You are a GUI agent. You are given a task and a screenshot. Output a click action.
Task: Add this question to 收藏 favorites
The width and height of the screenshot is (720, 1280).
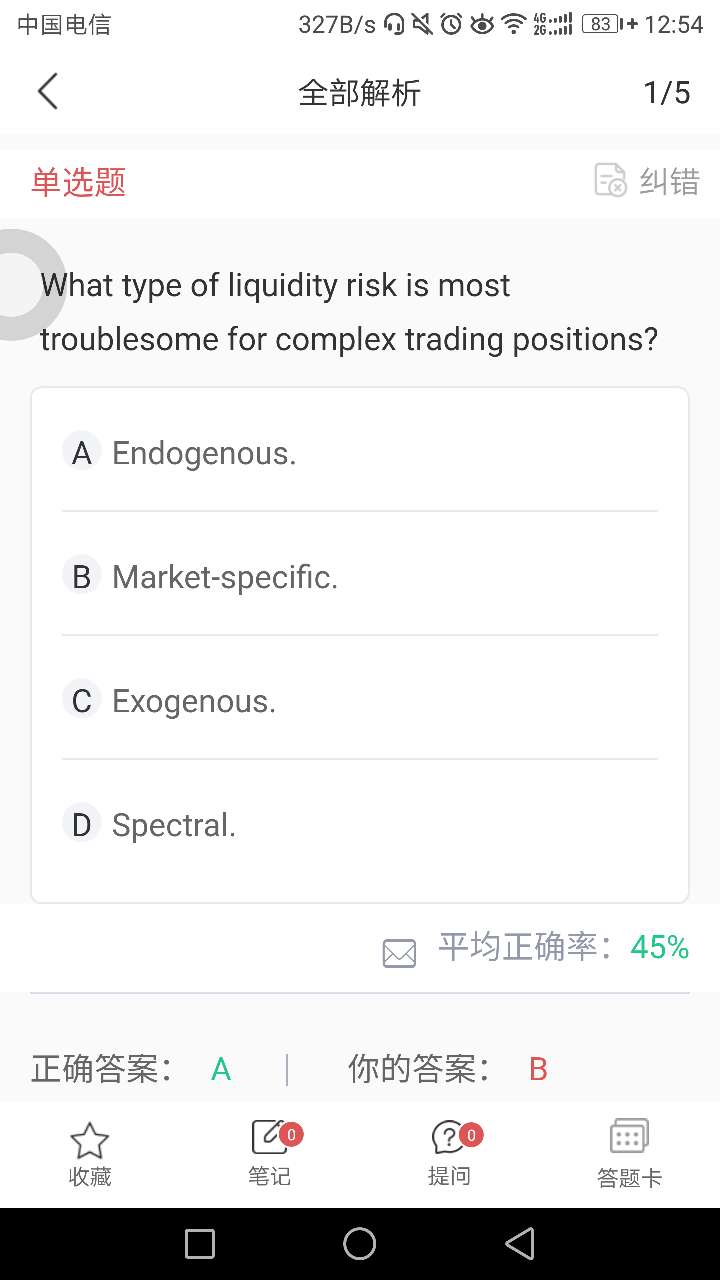click(x=90, y=1154)
